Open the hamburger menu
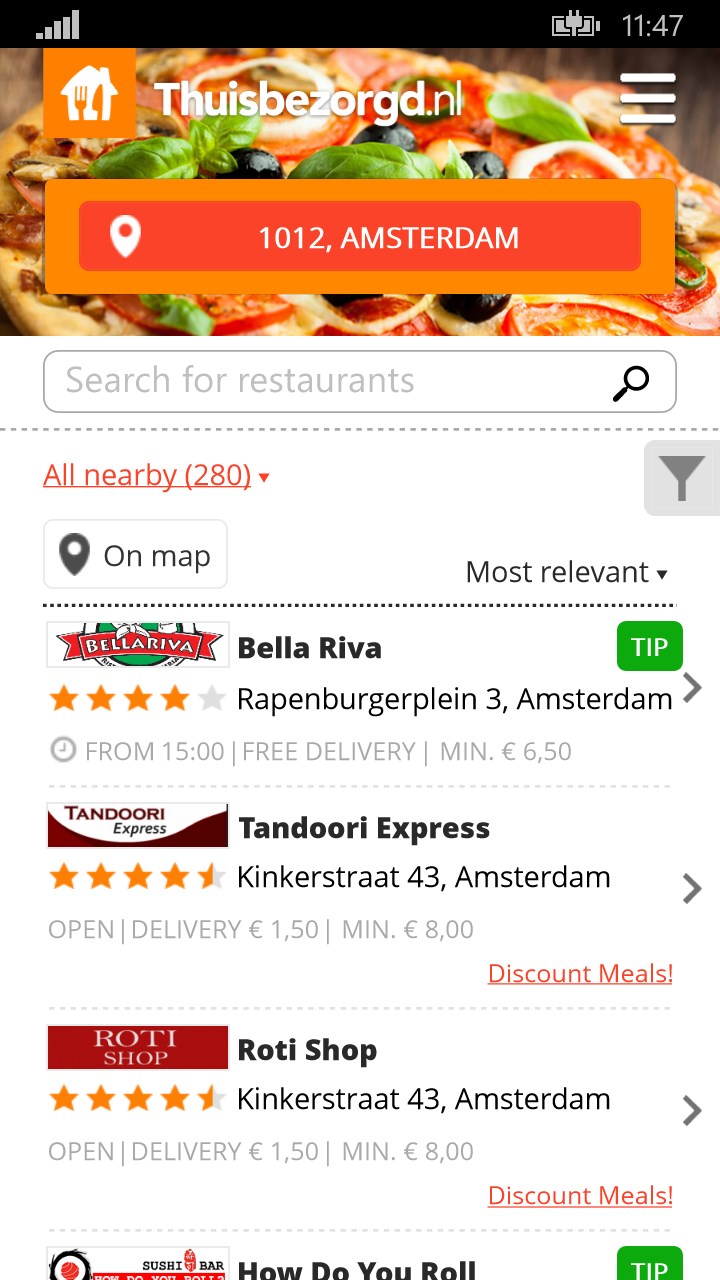 [x=648, y=98]
